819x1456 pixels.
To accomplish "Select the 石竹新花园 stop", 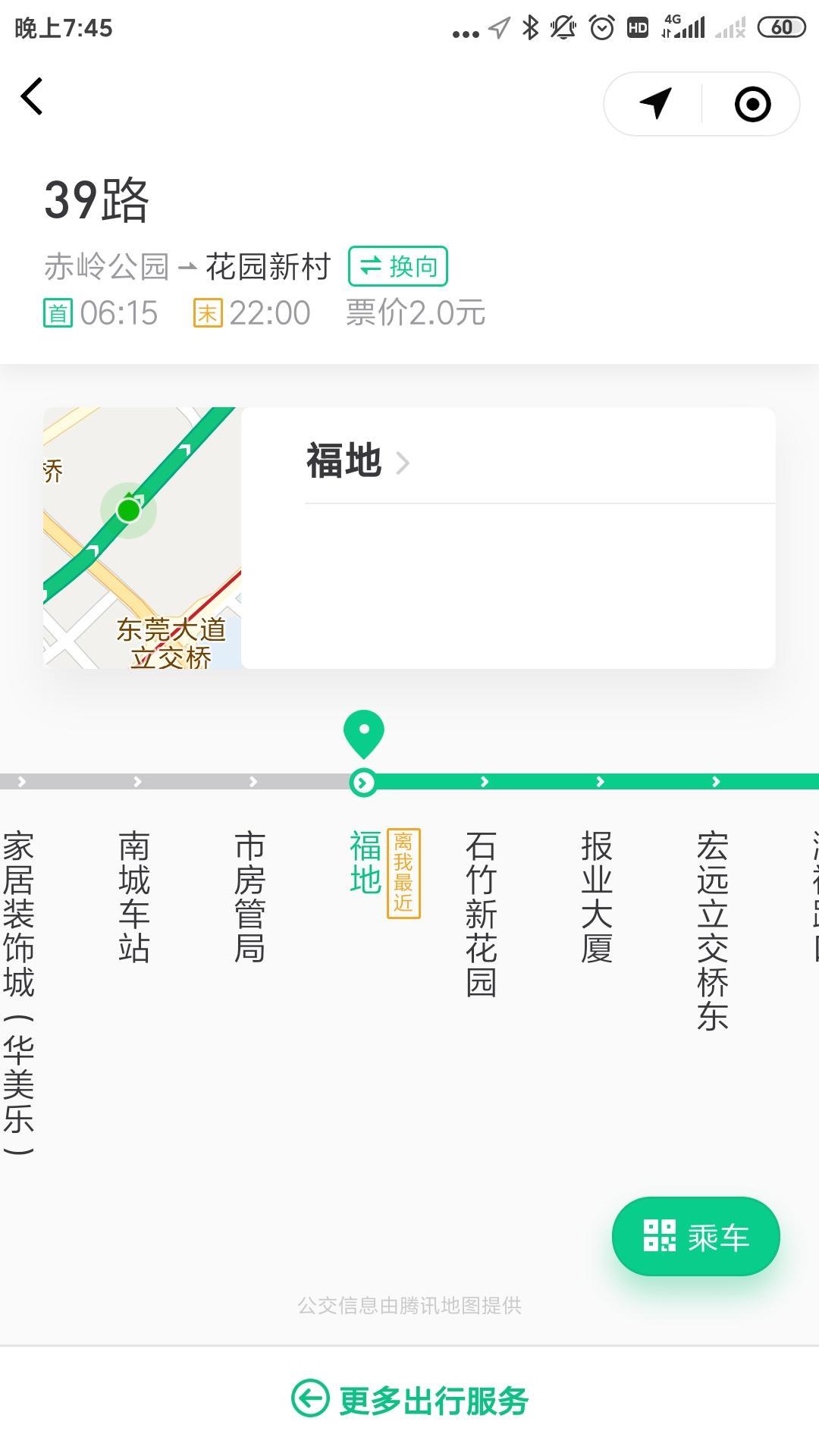I will (481, 913).
